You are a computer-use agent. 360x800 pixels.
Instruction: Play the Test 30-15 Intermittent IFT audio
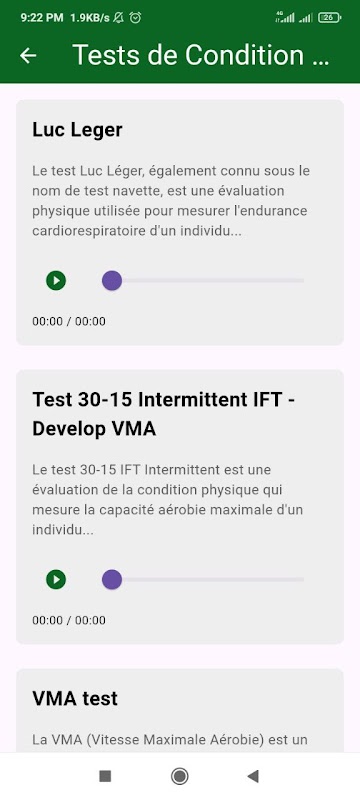[x=56, y=580]
